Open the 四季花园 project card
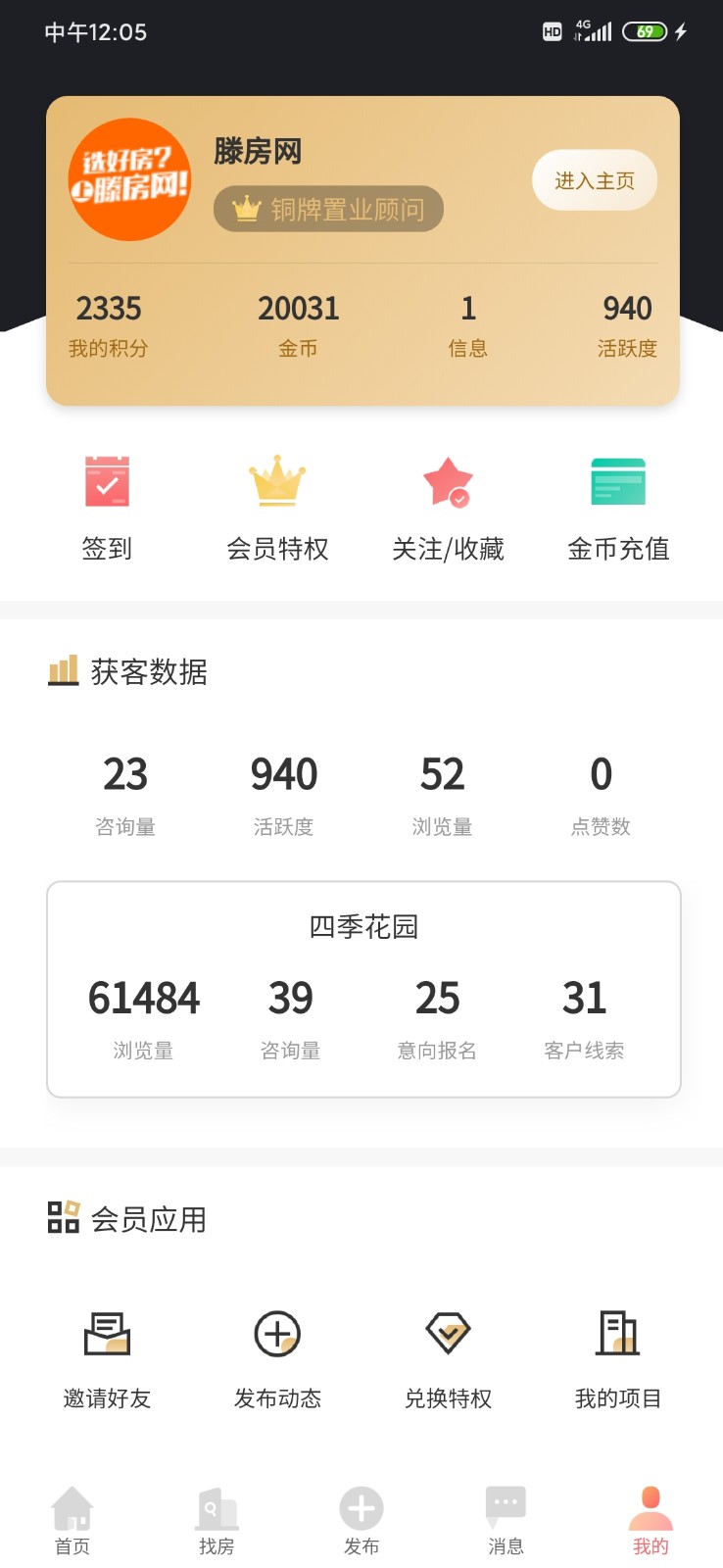 click(361, 988)
